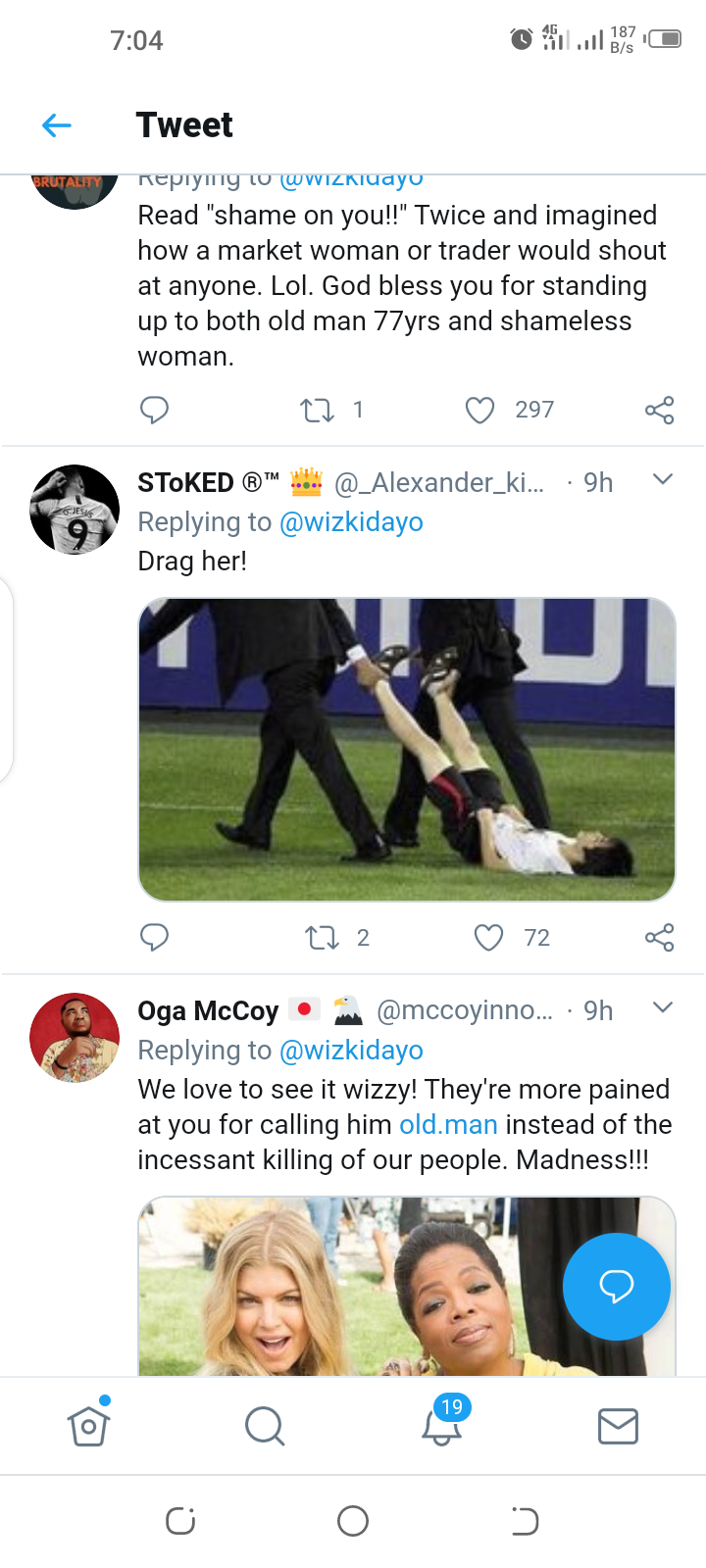Like the tweet with 297 likes

[479, 410]
